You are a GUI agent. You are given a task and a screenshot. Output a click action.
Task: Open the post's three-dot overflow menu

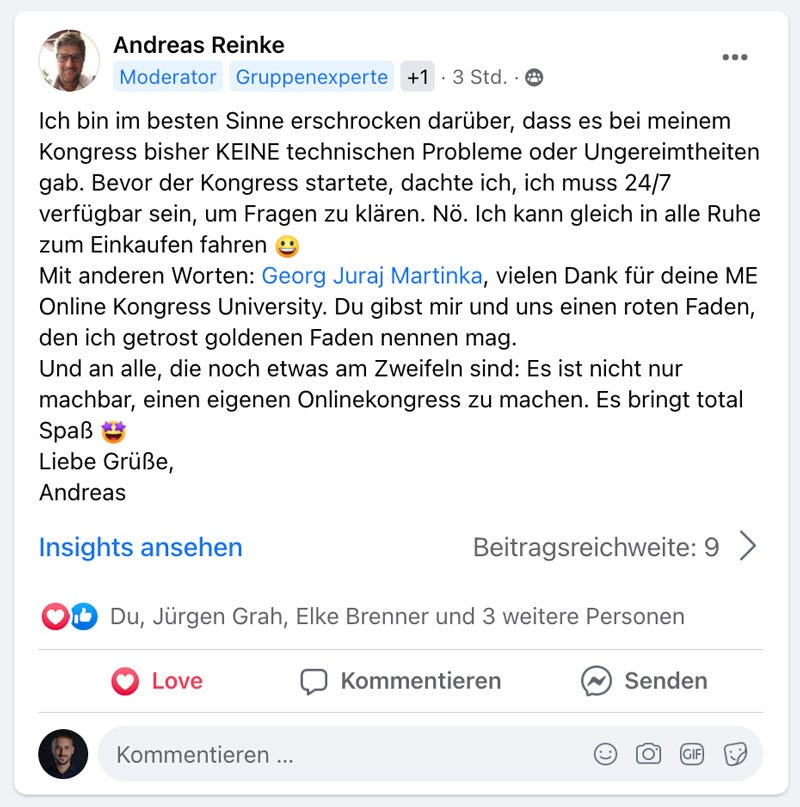(734, 57)
